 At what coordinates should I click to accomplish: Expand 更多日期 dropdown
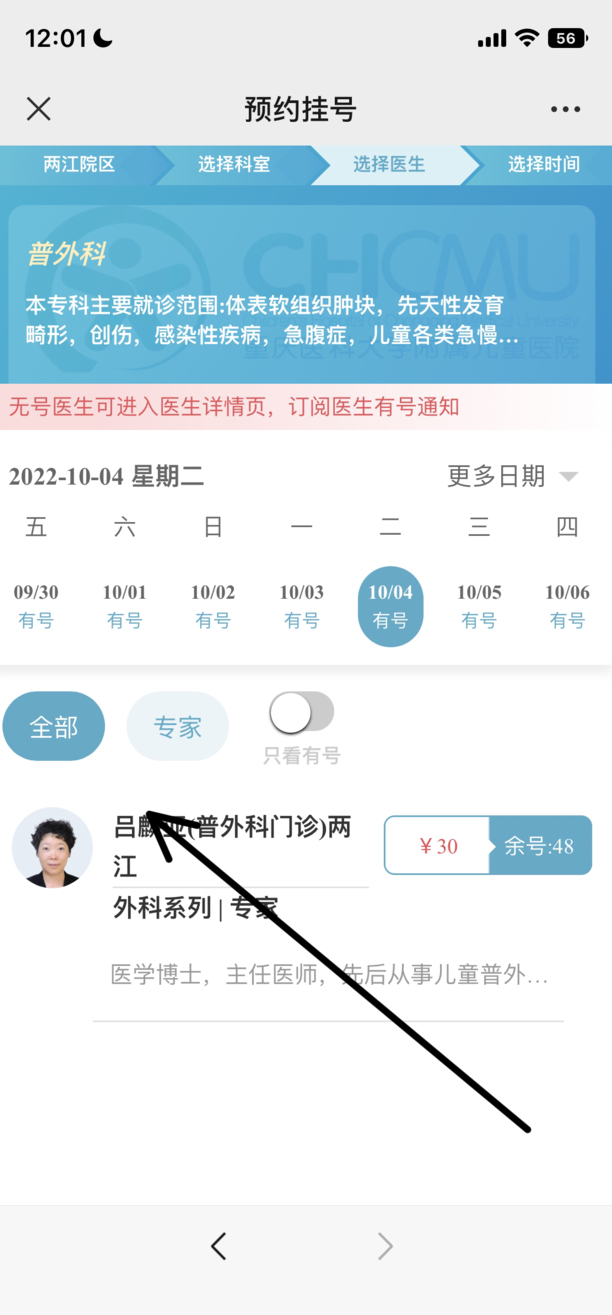point(512,476)
